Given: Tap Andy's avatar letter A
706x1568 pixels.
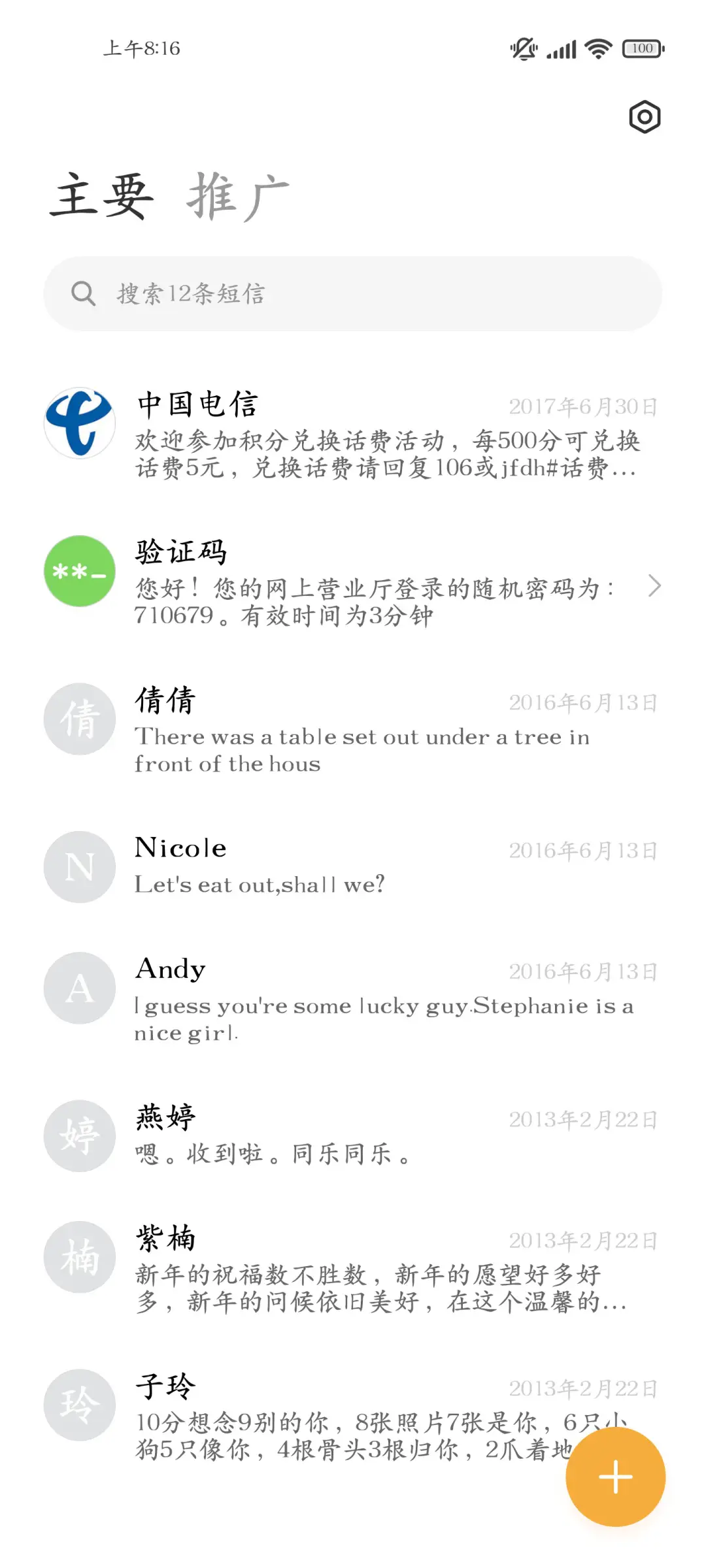Looking at the screenshot, I should click(x=79, y=988).
